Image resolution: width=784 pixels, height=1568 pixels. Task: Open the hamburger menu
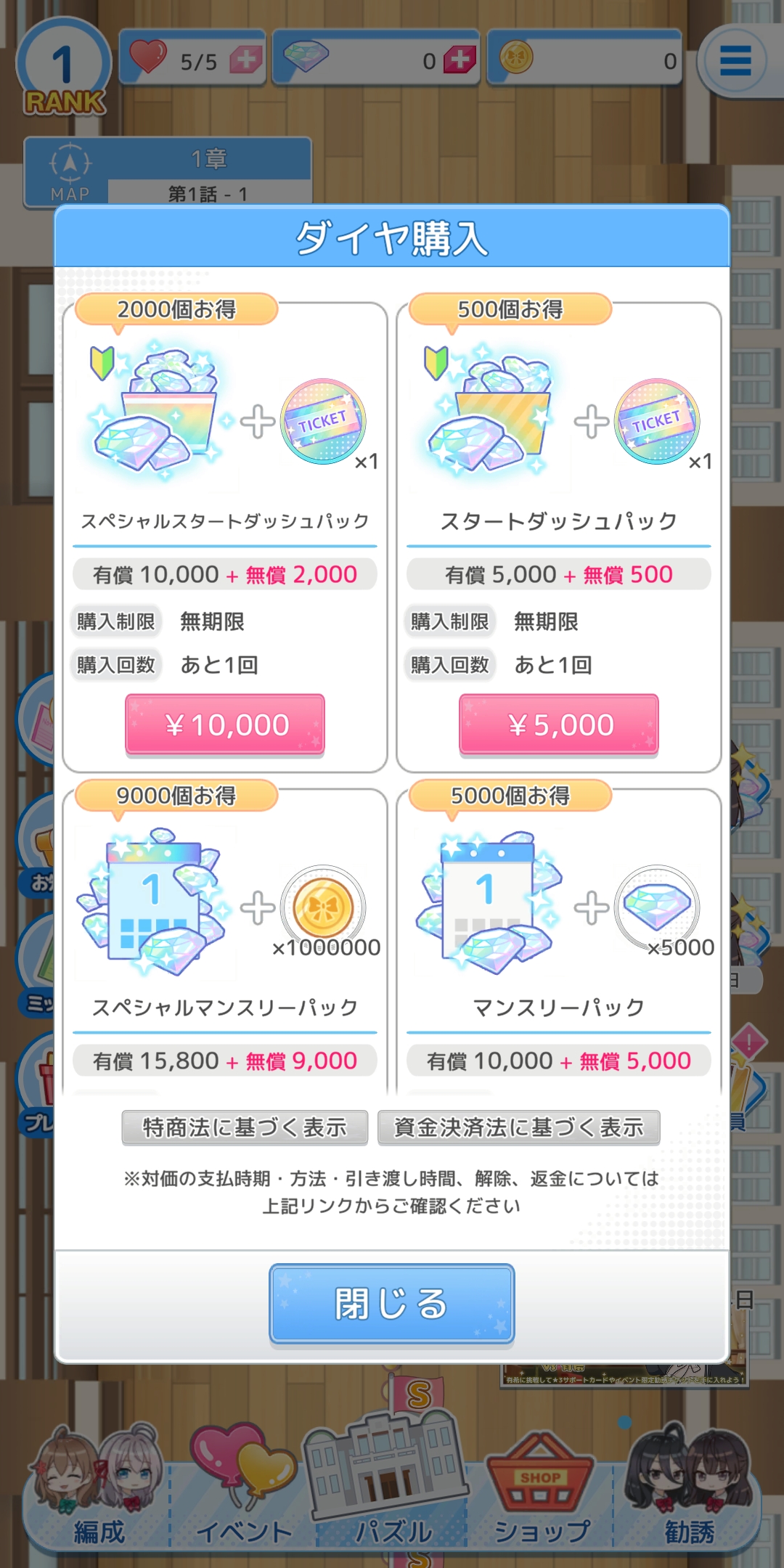[735, 61]
